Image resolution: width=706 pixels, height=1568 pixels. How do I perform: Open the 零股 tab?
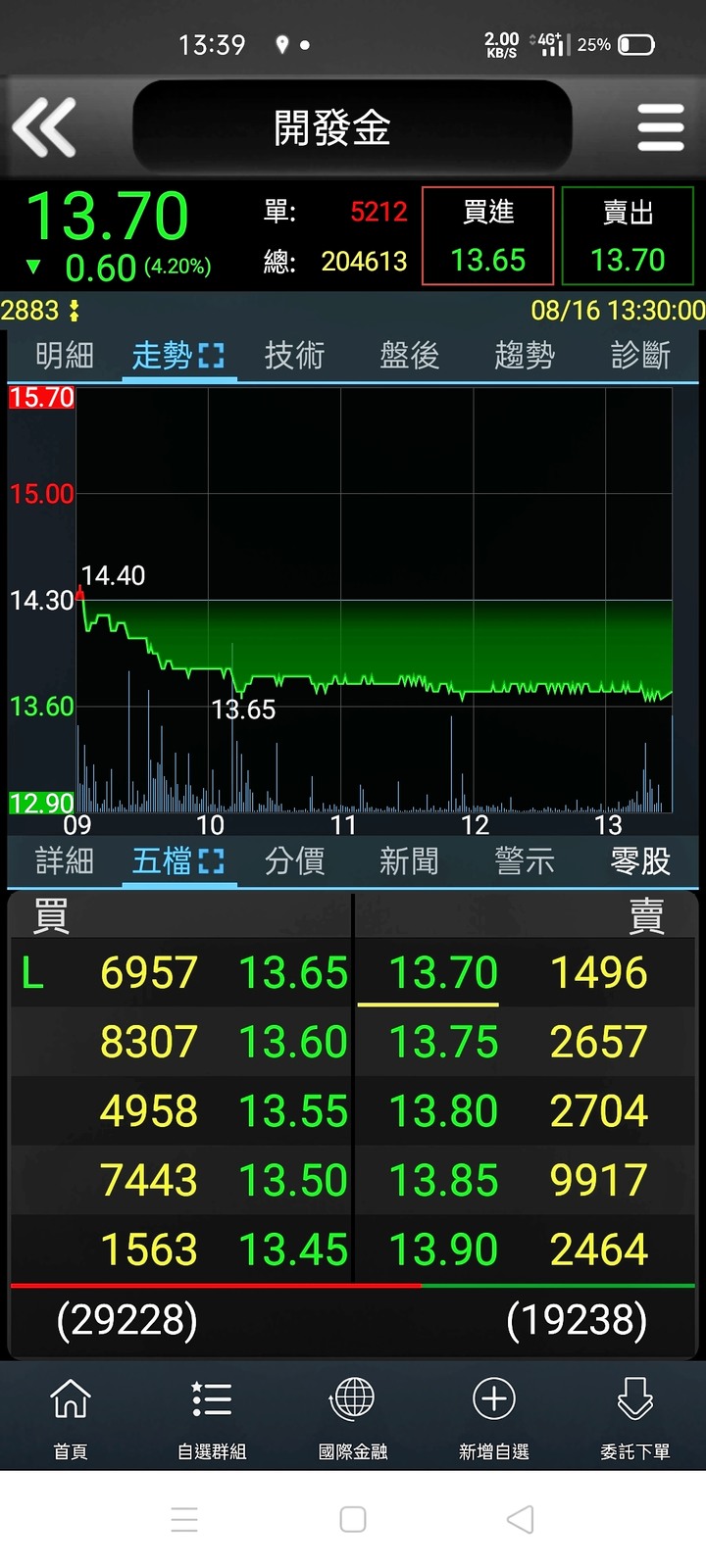point(640,860)
